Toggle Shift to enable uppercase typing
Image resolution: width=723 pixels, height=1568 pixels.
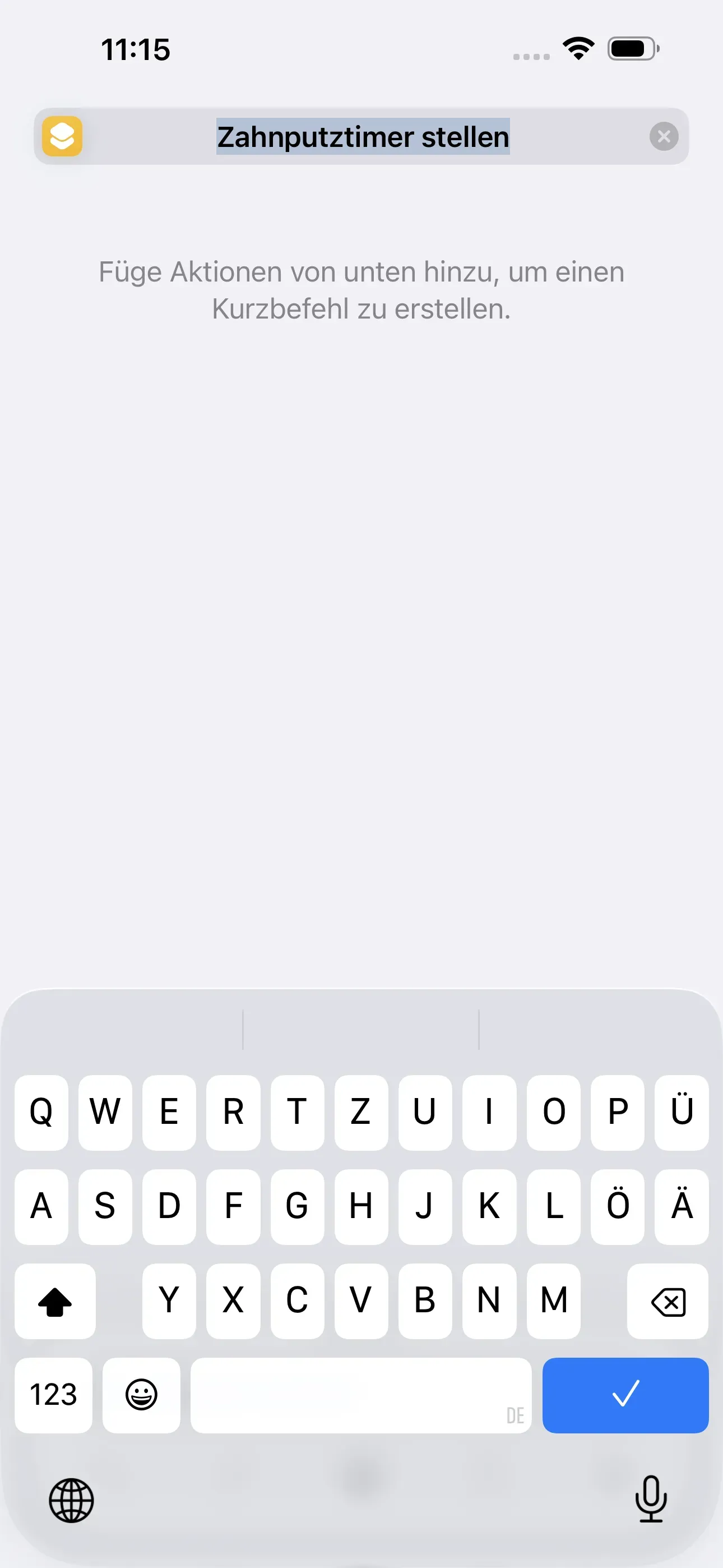click(55, 1302)
